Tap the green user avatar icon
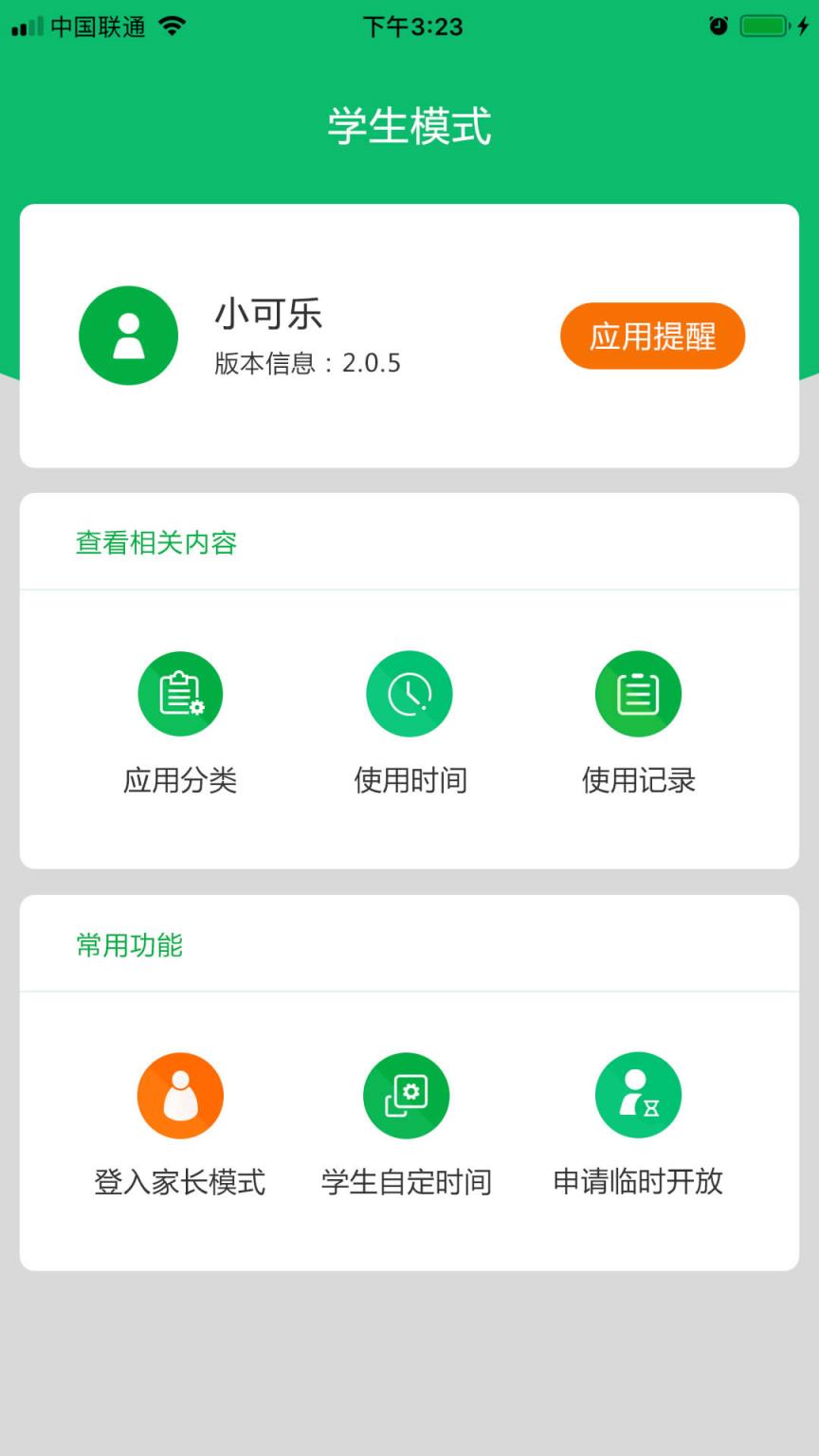Image resolution: width=819 pixels, height=1456 pixels. coord(128,336)
